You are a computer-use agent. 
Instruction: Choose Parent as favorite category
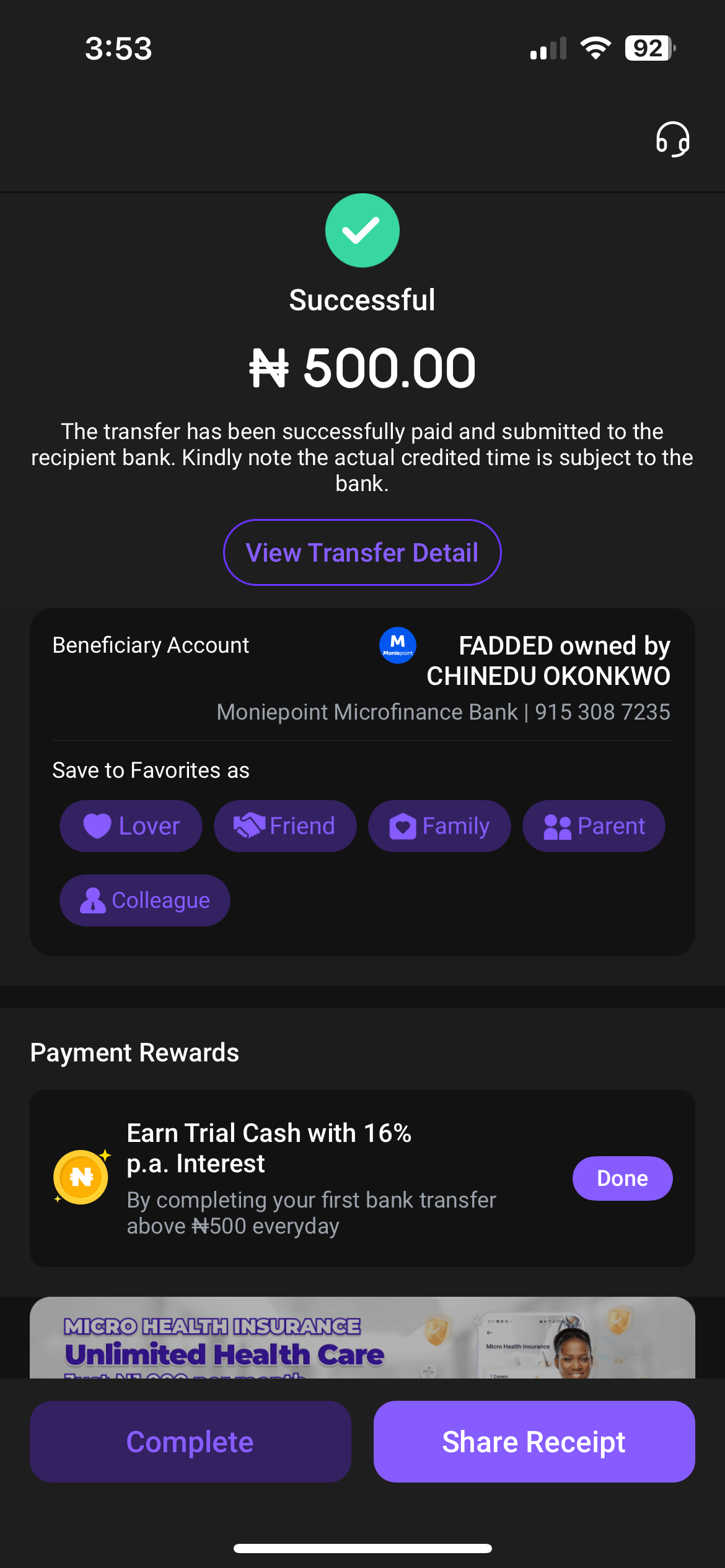click(594, 826)
